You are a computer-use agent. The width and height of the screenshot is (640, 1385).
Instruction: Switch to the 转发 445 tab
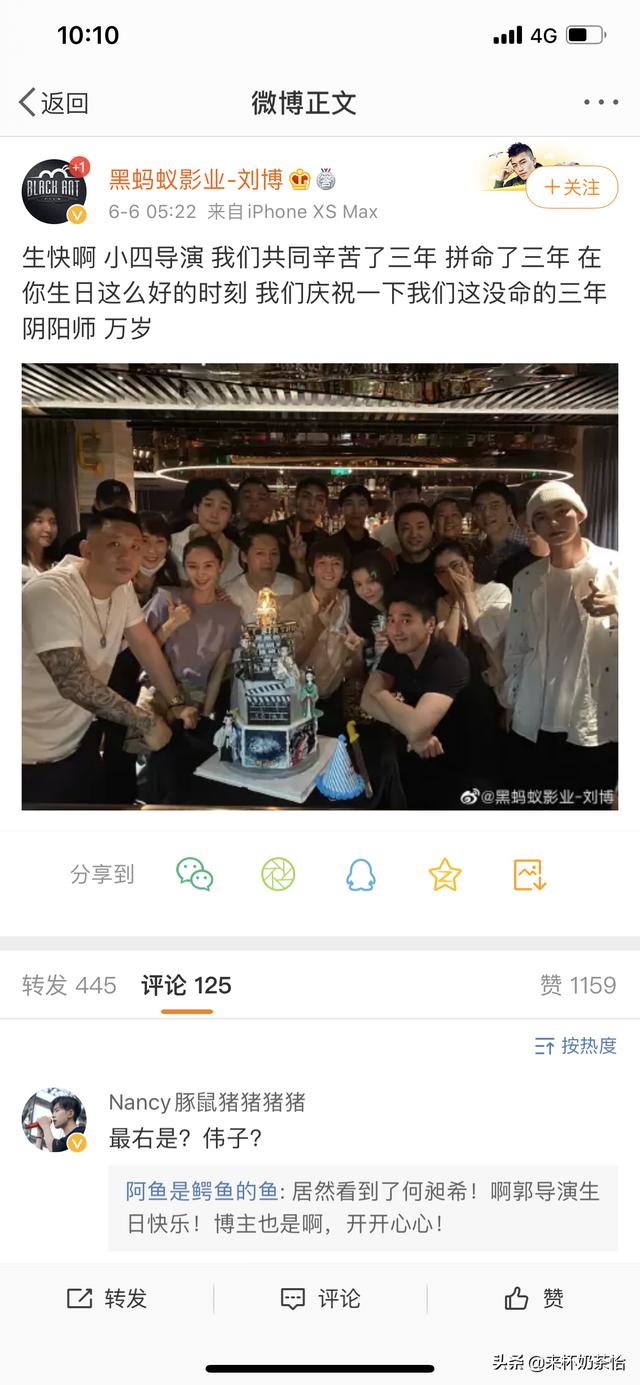pos(69,985)
